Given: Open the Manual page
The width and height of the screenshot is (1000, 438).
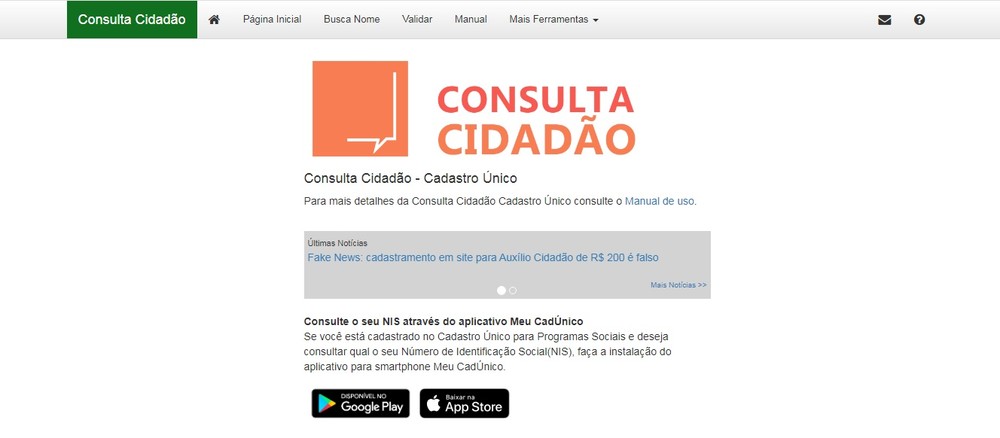Looking at the screenshot, I should pyautogui.click(x=470, y=20).
